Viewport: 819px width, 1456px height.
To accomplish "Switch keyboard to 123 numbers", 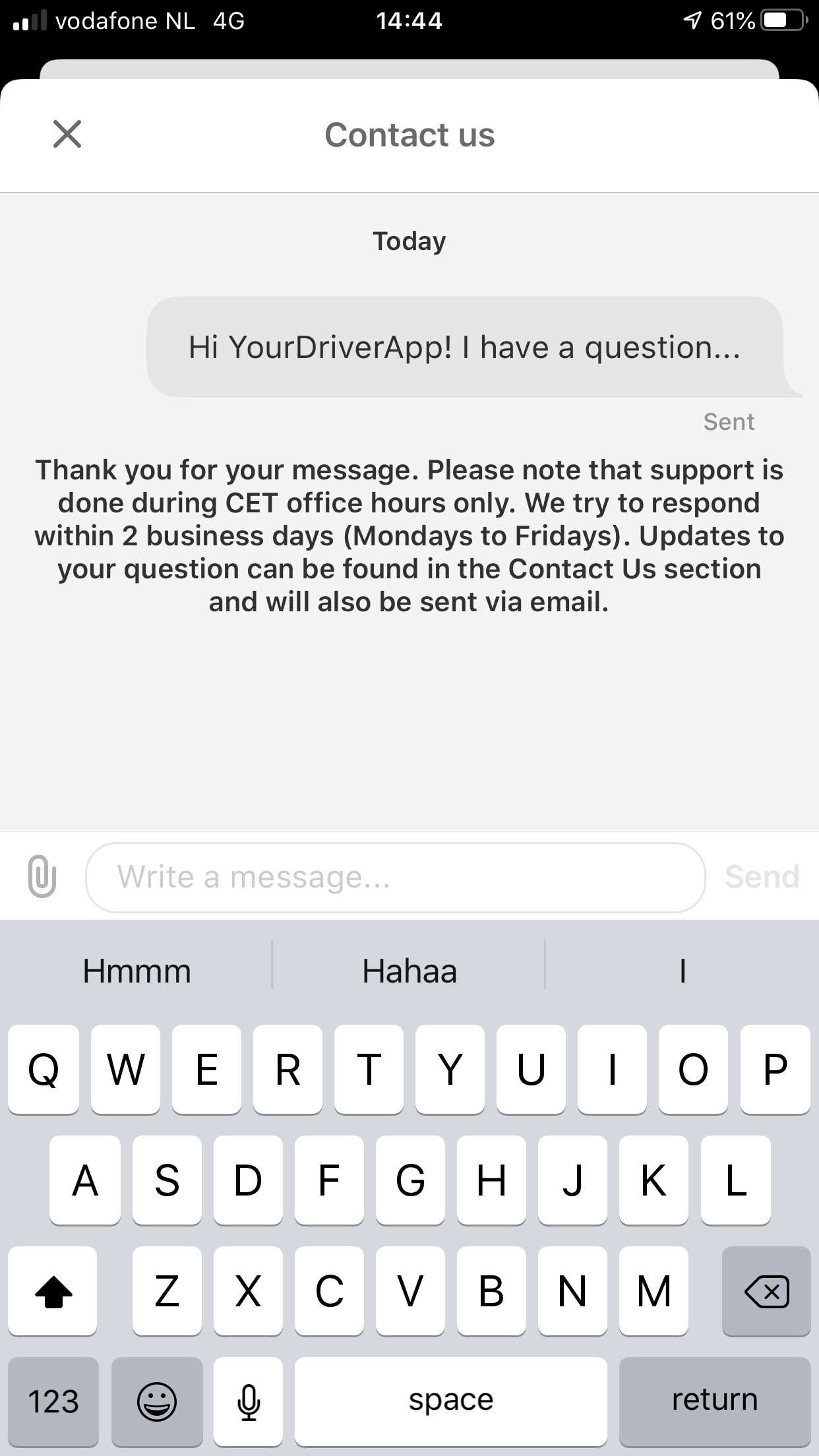I will [x=53, y=1400].
